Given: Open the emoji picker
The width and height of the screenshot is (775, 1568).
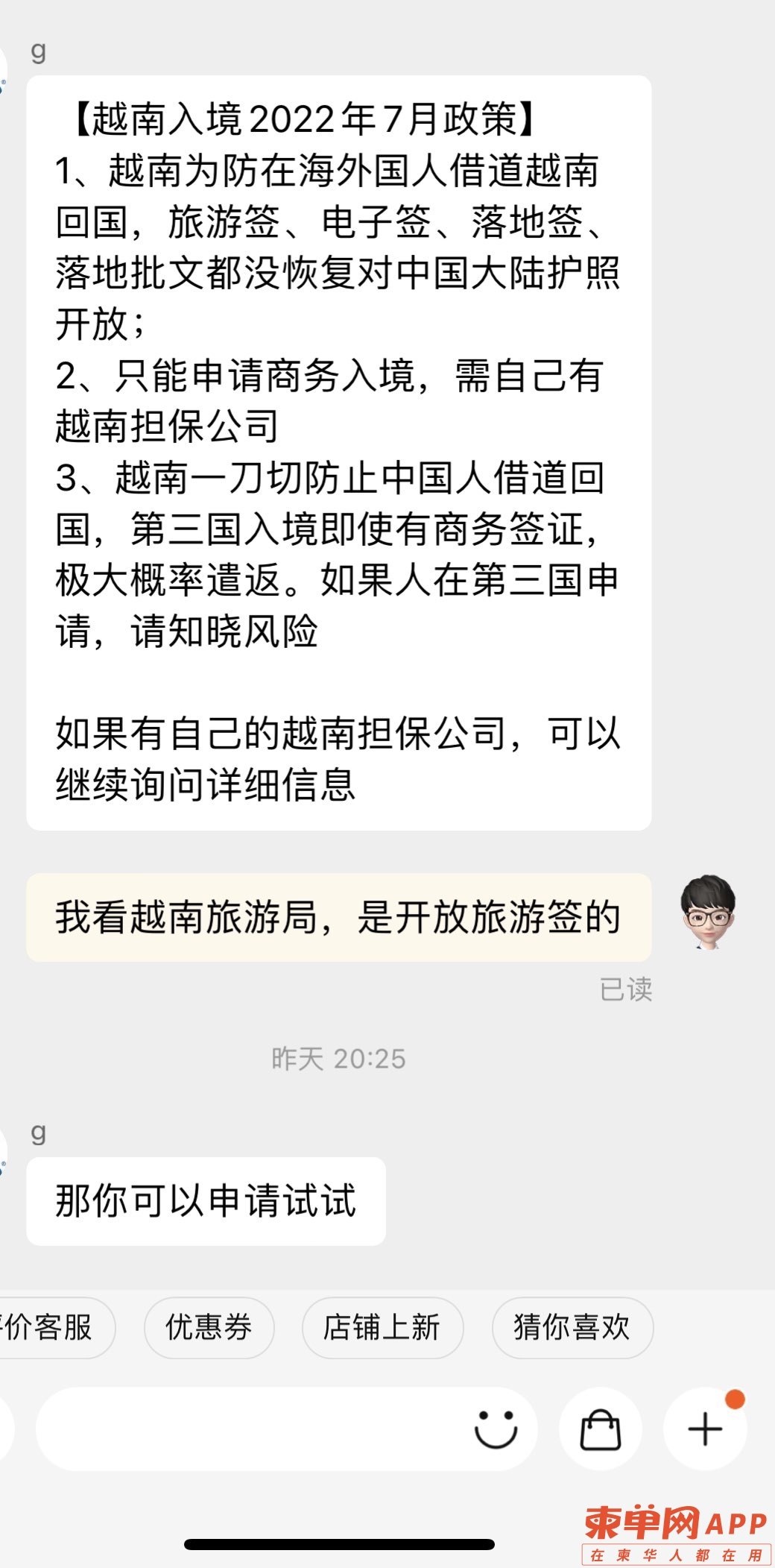Looking at the screenshot, I should pyautogui.click(x=496, y=1429).
